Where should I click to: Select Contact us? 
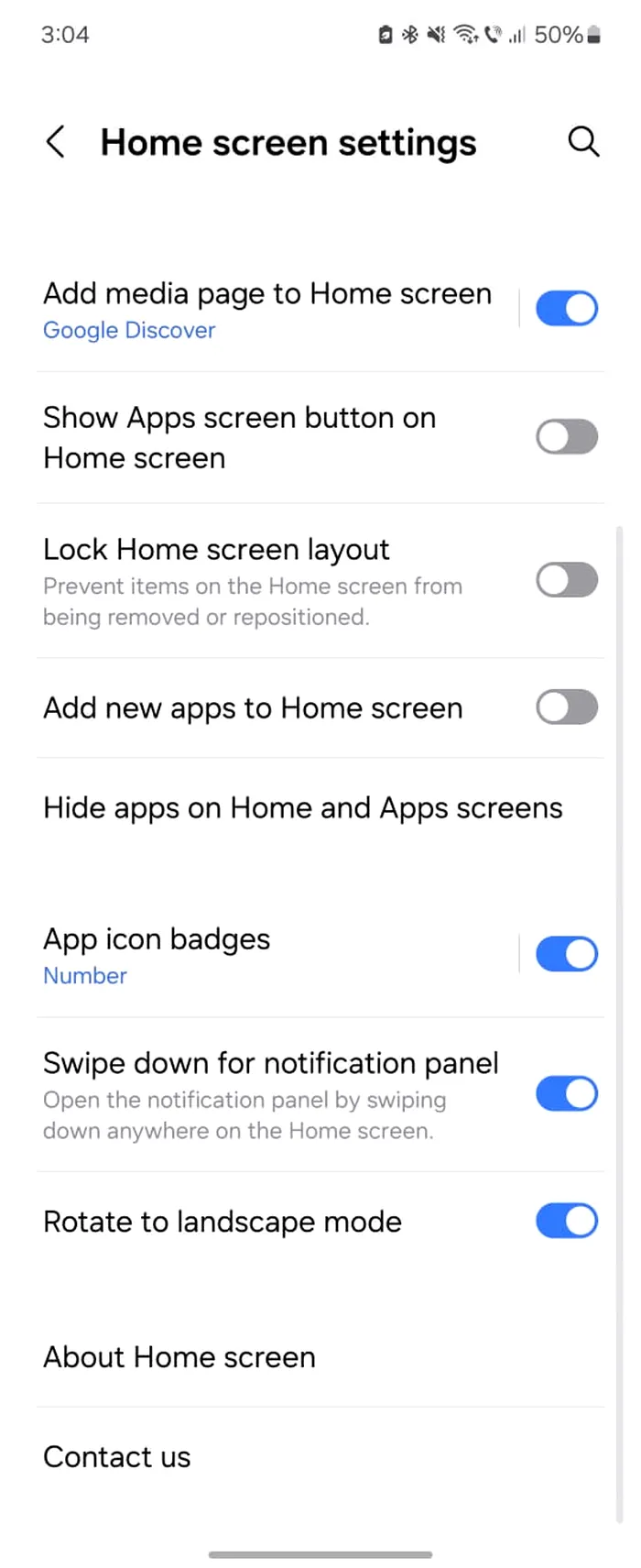pyautogui.click(x=117, y=1457)
